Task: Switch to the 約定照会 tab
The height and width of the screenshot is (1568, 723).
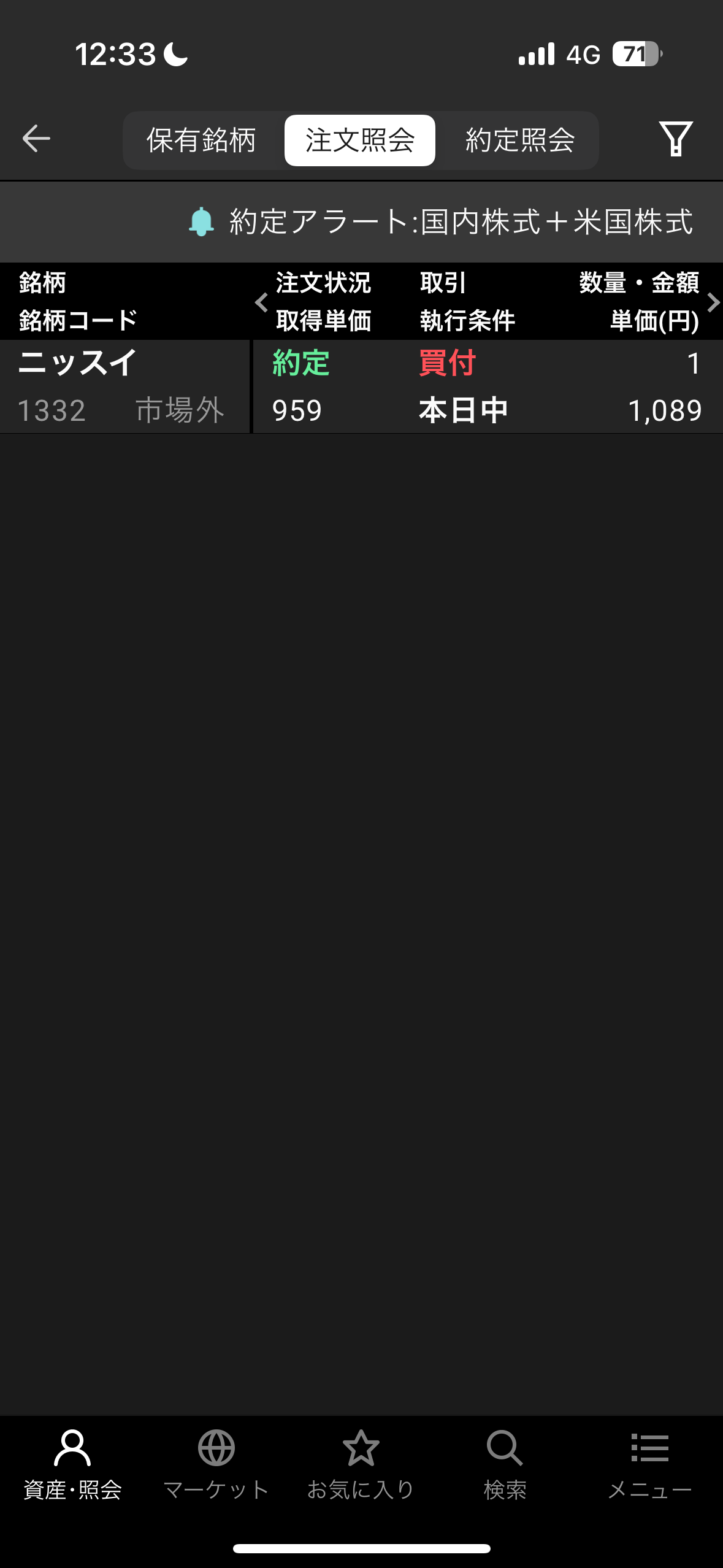Action: 520,140
